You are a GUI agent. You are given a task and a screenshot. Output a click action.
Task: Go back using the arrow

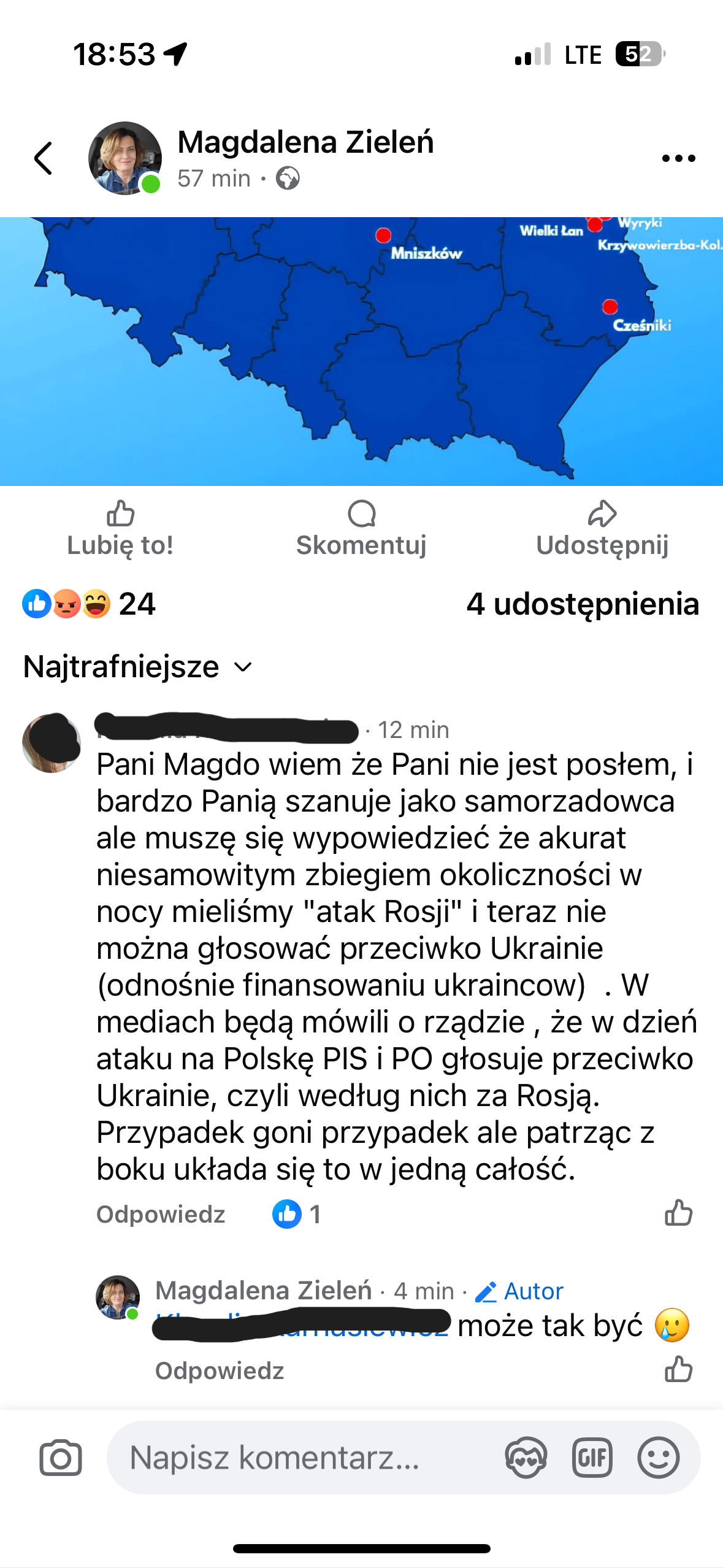click(43, 158)
